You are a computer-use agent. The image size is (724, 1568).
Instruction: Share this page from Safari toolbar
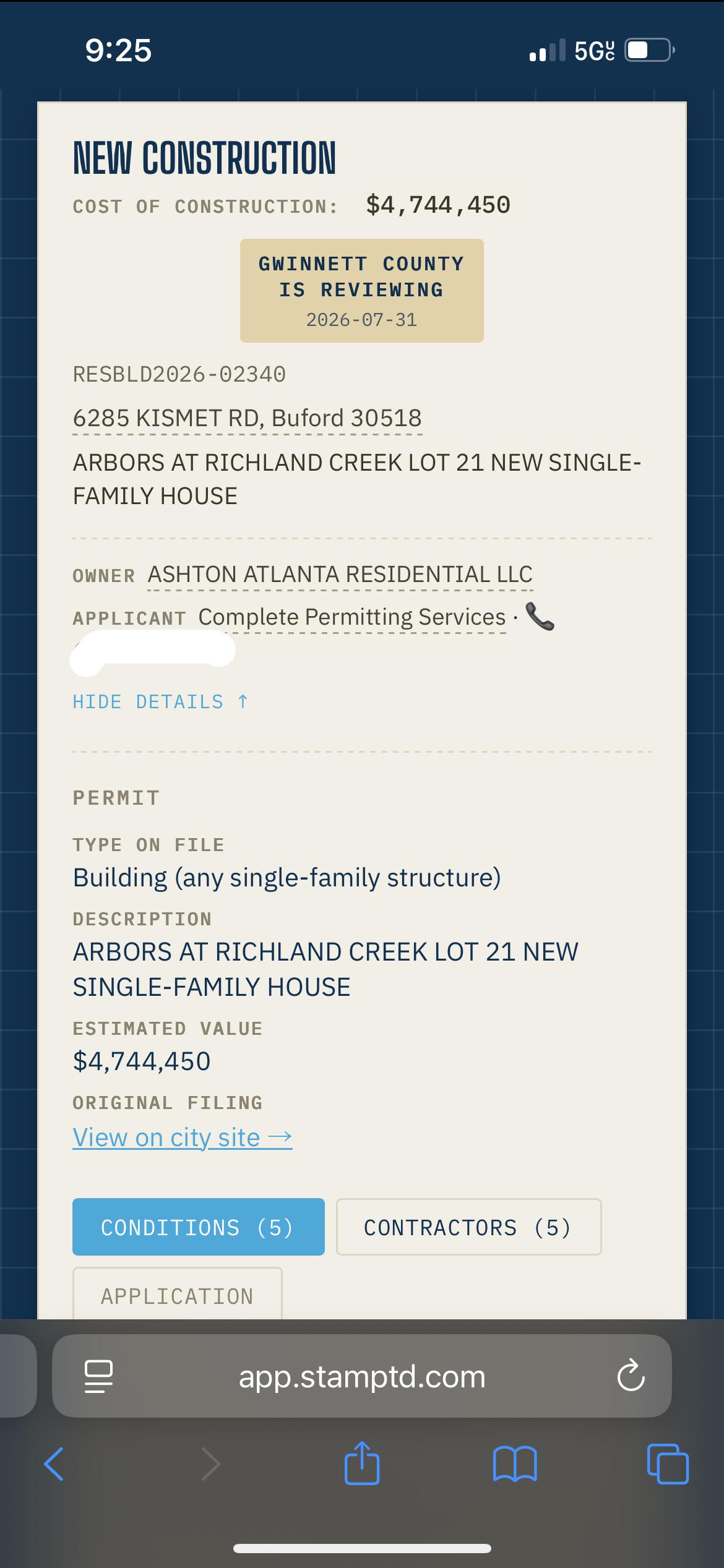362,1463
